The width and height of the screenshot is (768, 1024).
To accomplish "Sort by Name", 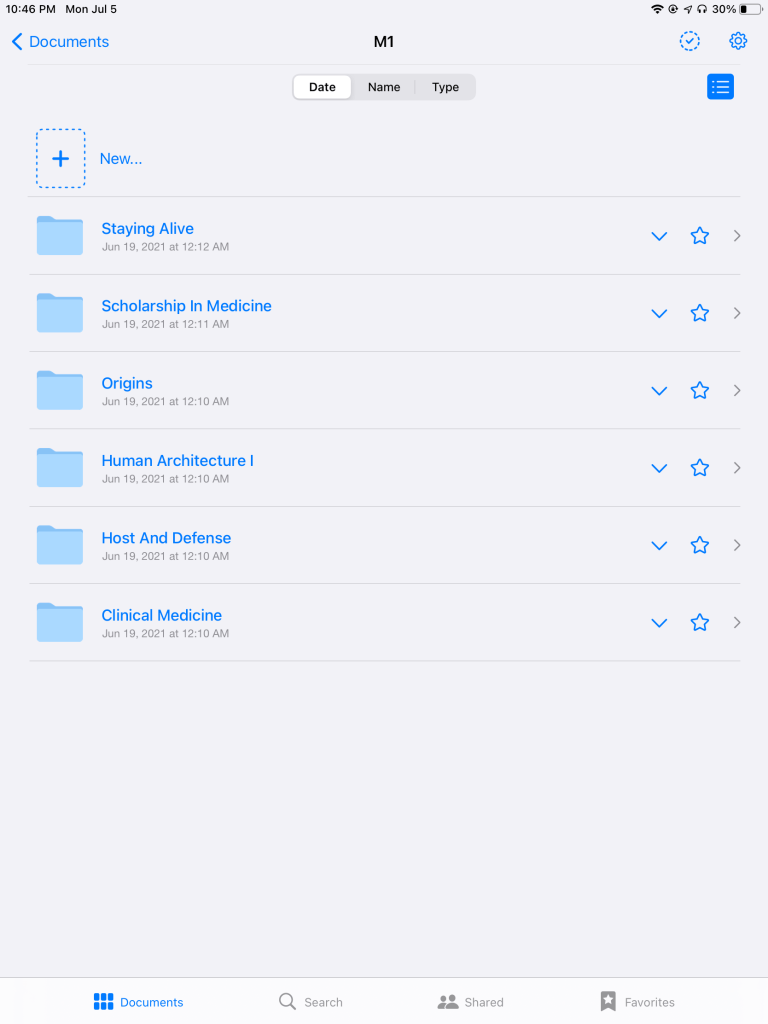I will 384,87.
